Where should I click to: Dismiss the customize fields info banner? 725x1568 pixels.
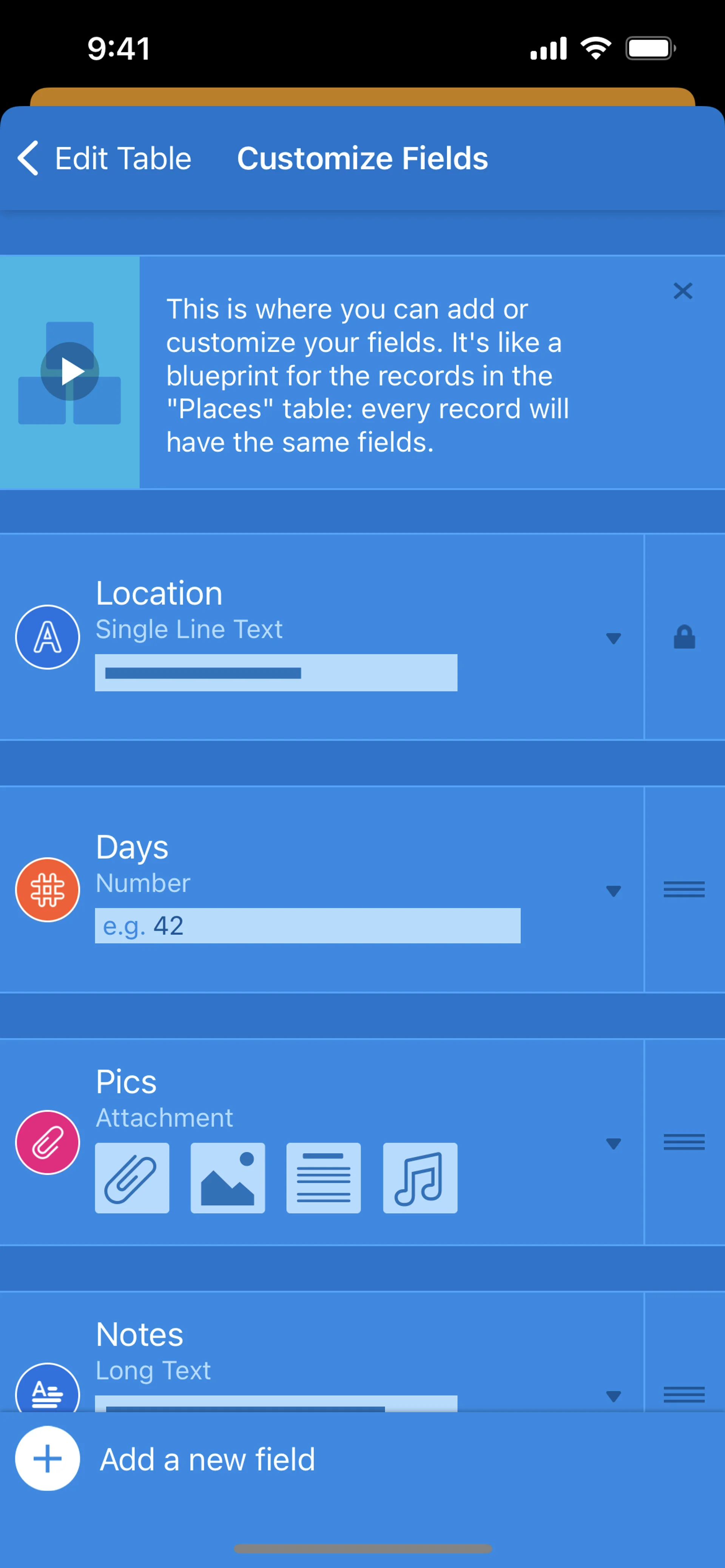click(x=682, y=291)
